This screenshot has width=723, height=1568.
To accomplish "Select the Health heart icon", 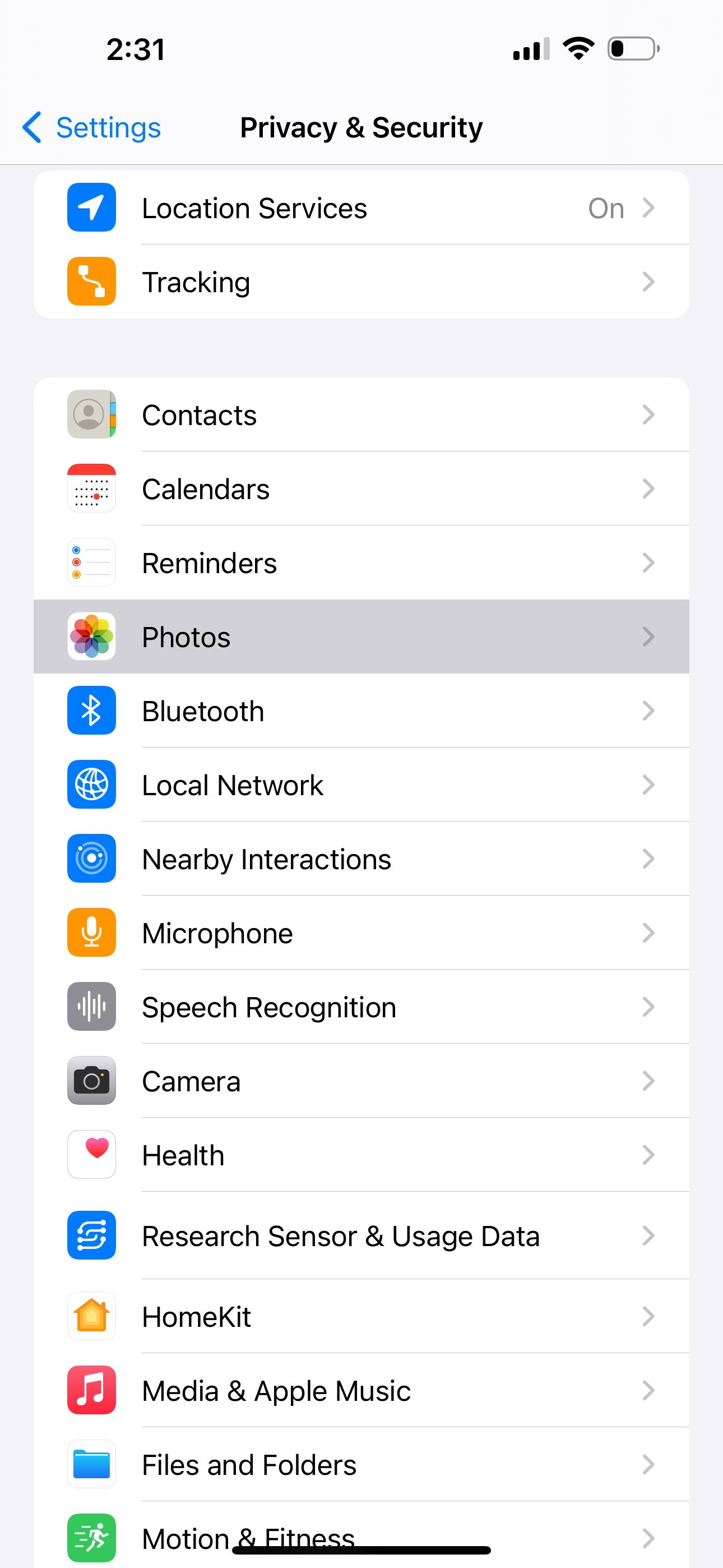I will coord(91,1154).
